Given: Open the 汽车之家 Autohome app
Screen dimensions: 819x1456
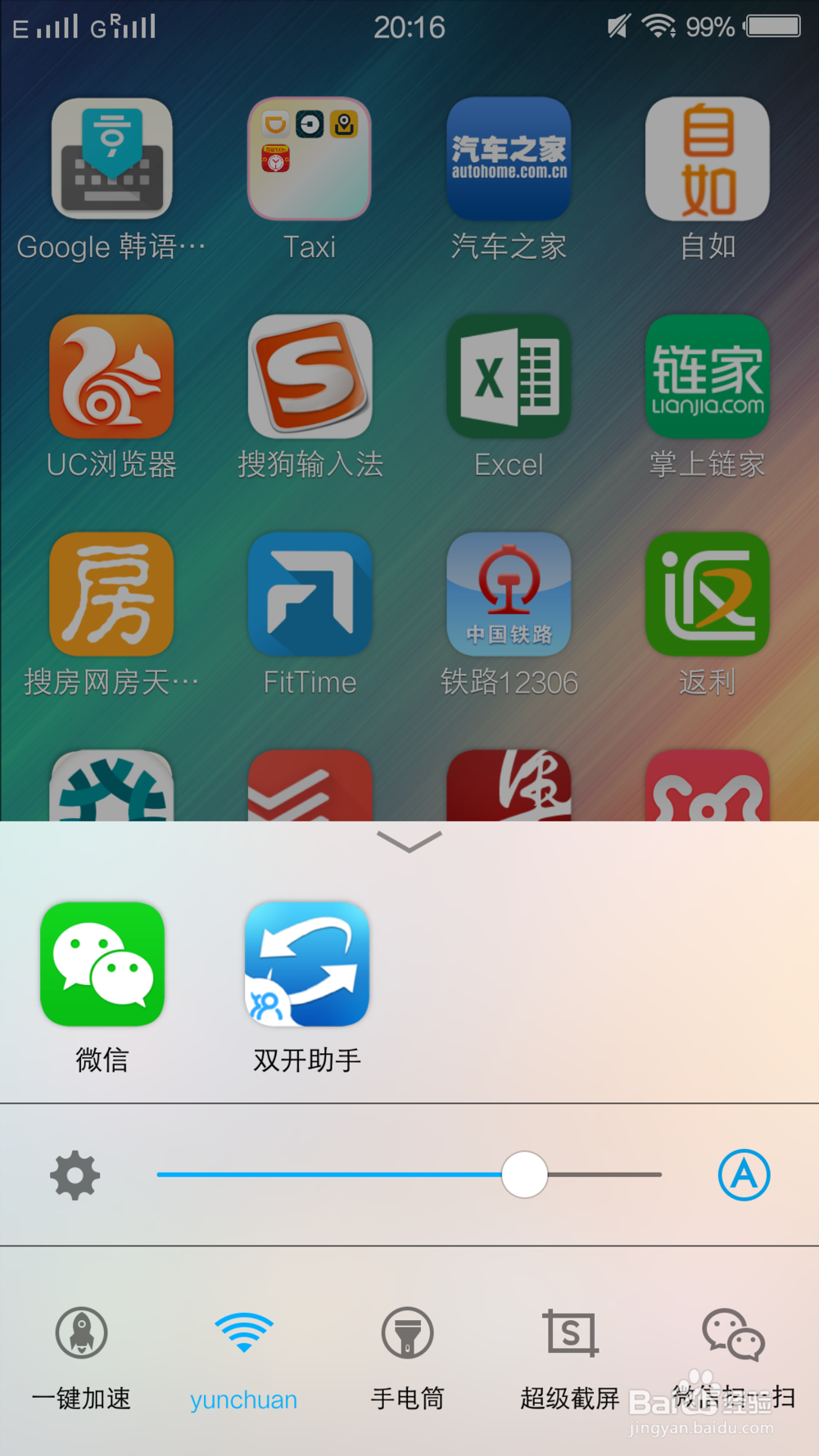Looking at the screenshot, I should (509, 158).
